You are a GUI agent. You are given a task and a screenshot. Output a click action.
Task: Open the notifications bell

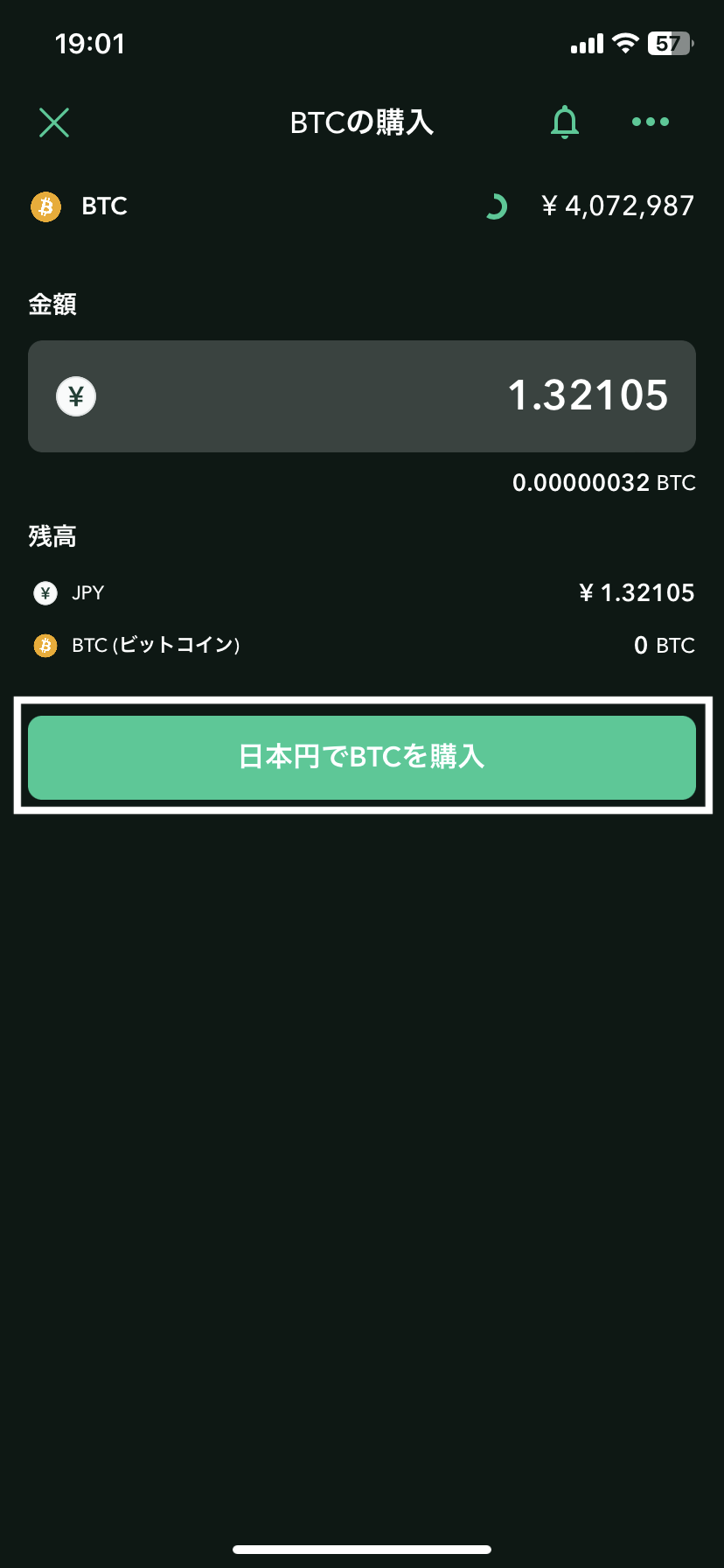click(x=565, y=122)
